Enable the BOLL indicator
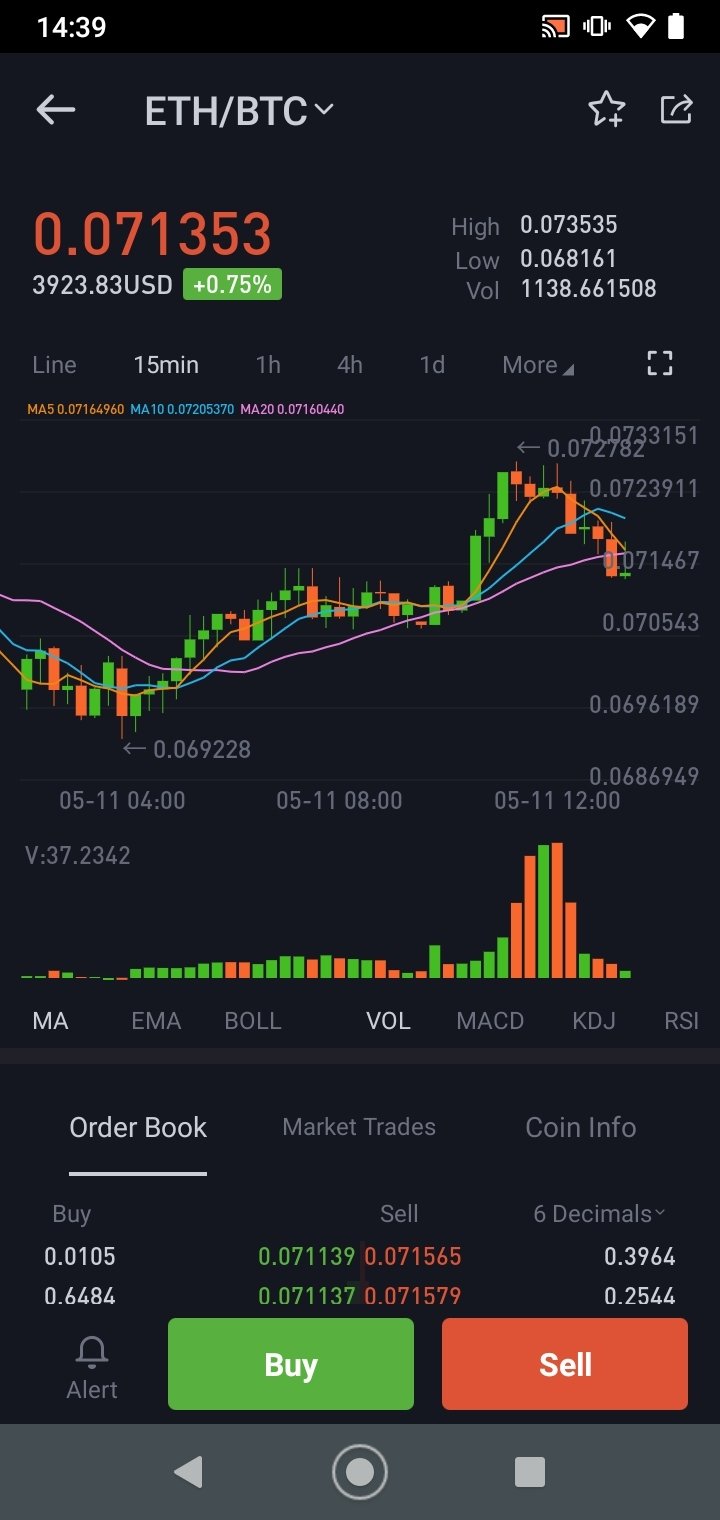 click(253, 1021)
